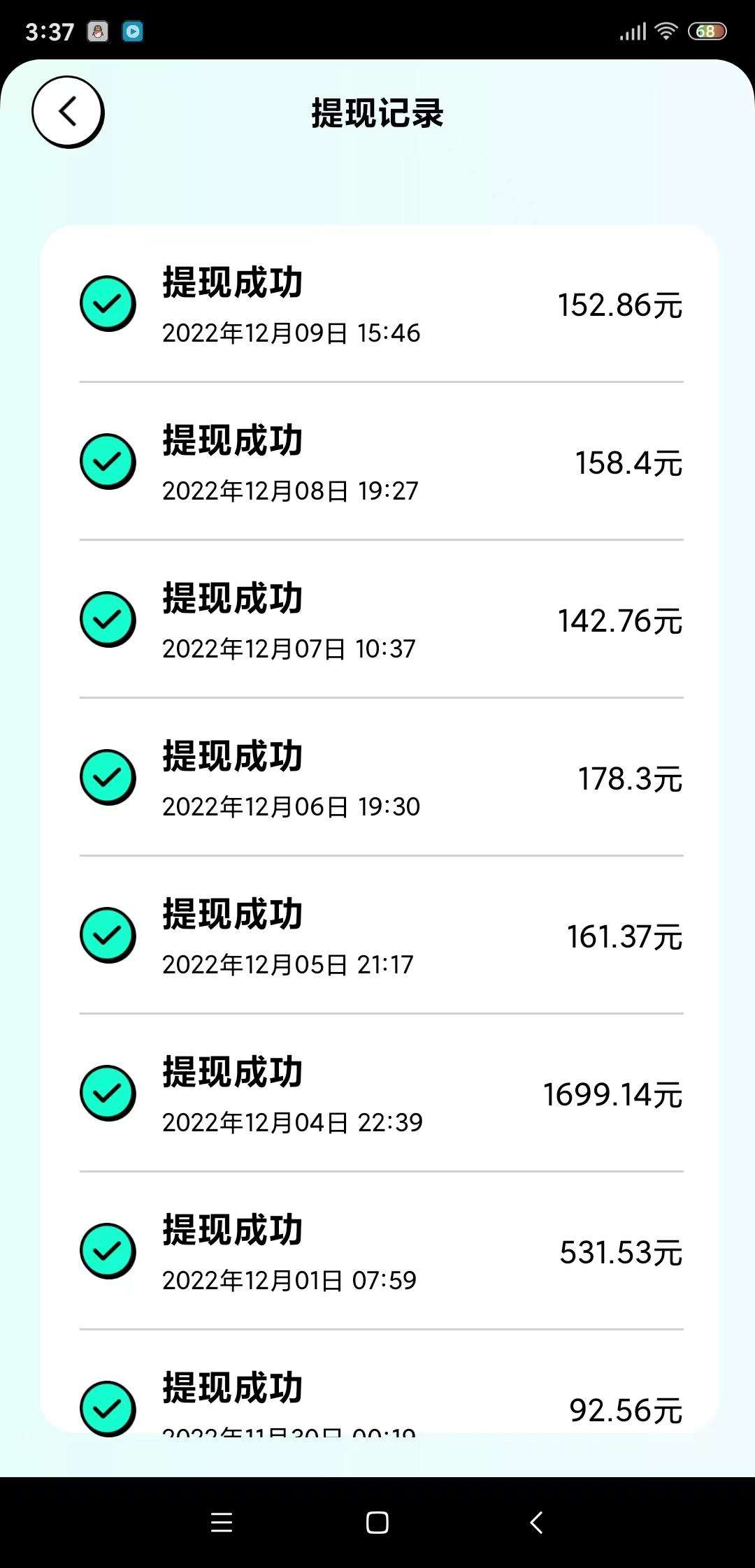
Task: View the 1699.14元 withdrawal details
Action: [x=381, y=1093]
